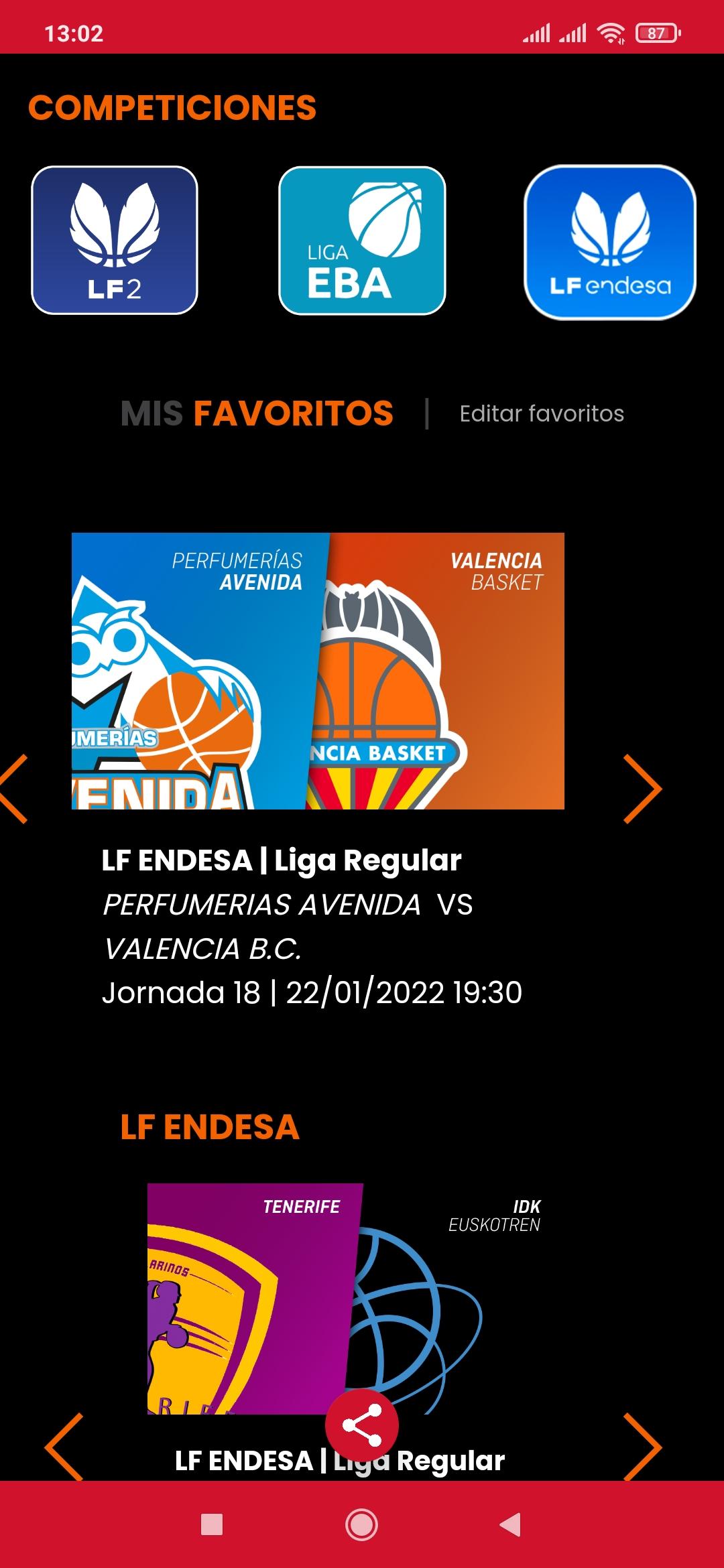Open the Liga EBA competition
This screenshot has width=724, height=1568.
362,241
